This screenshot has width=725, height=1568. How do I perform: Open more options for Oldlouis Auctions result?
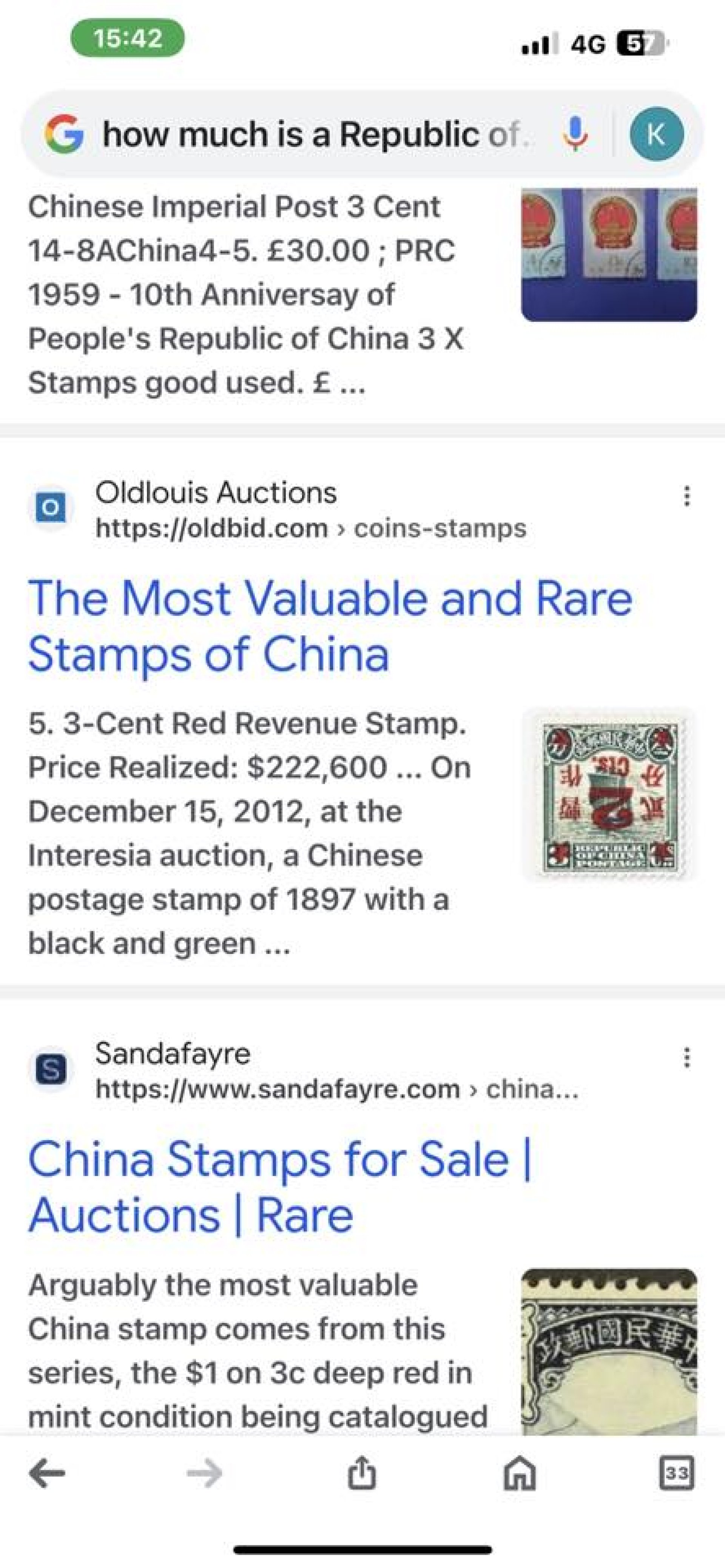(x=687, y=496)
